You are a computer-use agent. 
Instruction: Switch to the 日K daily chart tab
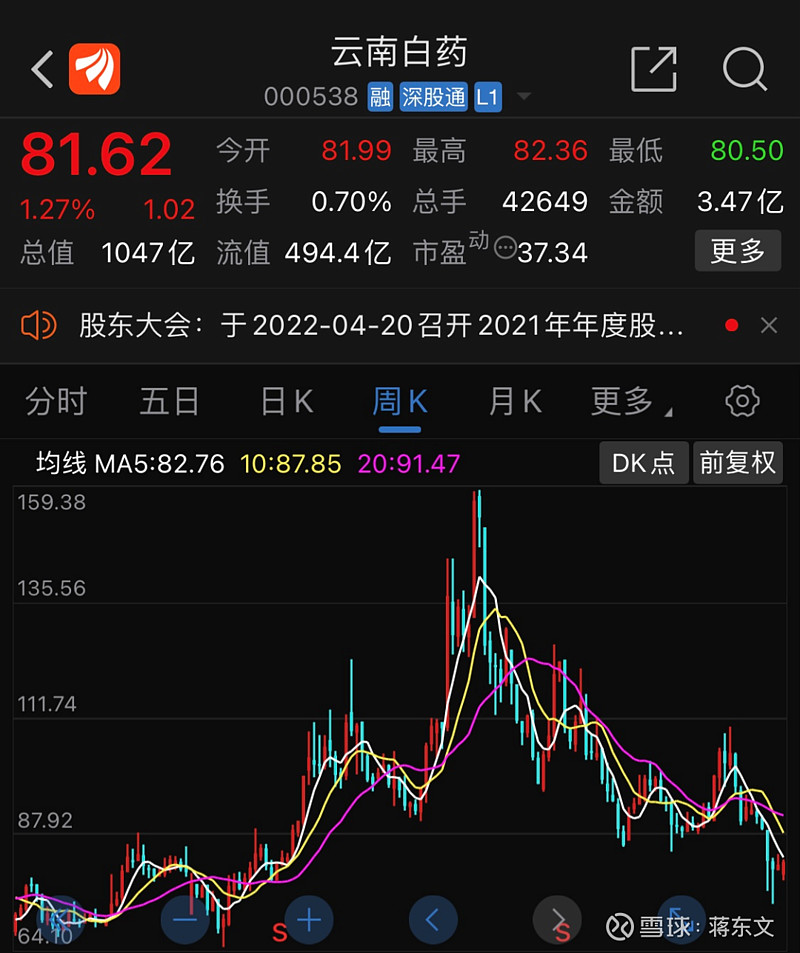(x=284, y=400)
